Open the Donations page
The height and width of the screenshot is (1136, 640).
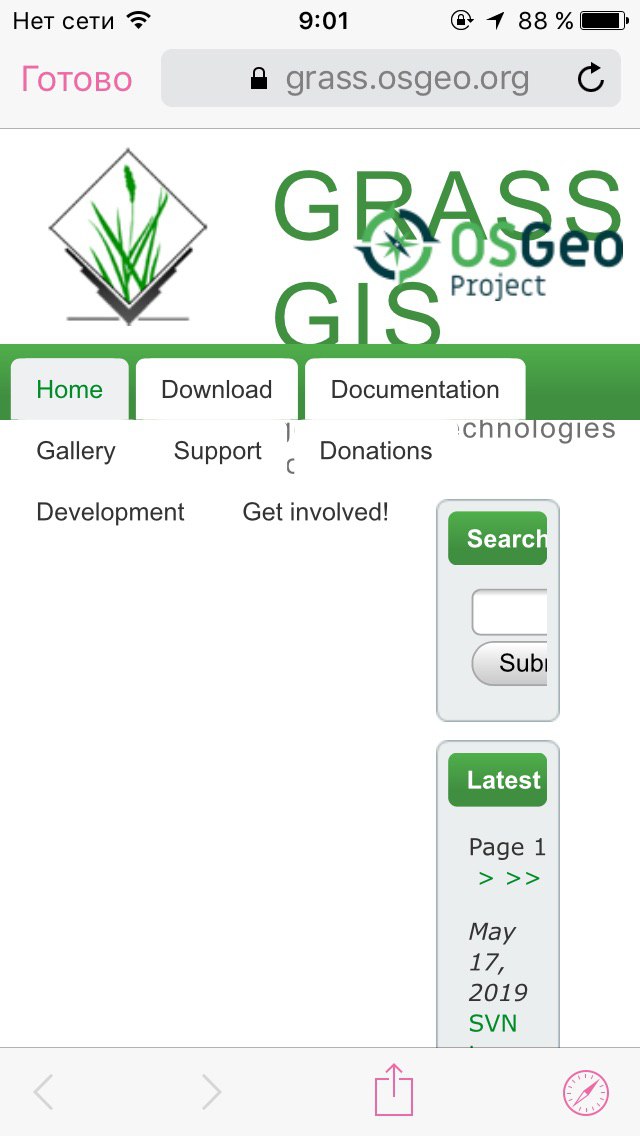(375, 451)
